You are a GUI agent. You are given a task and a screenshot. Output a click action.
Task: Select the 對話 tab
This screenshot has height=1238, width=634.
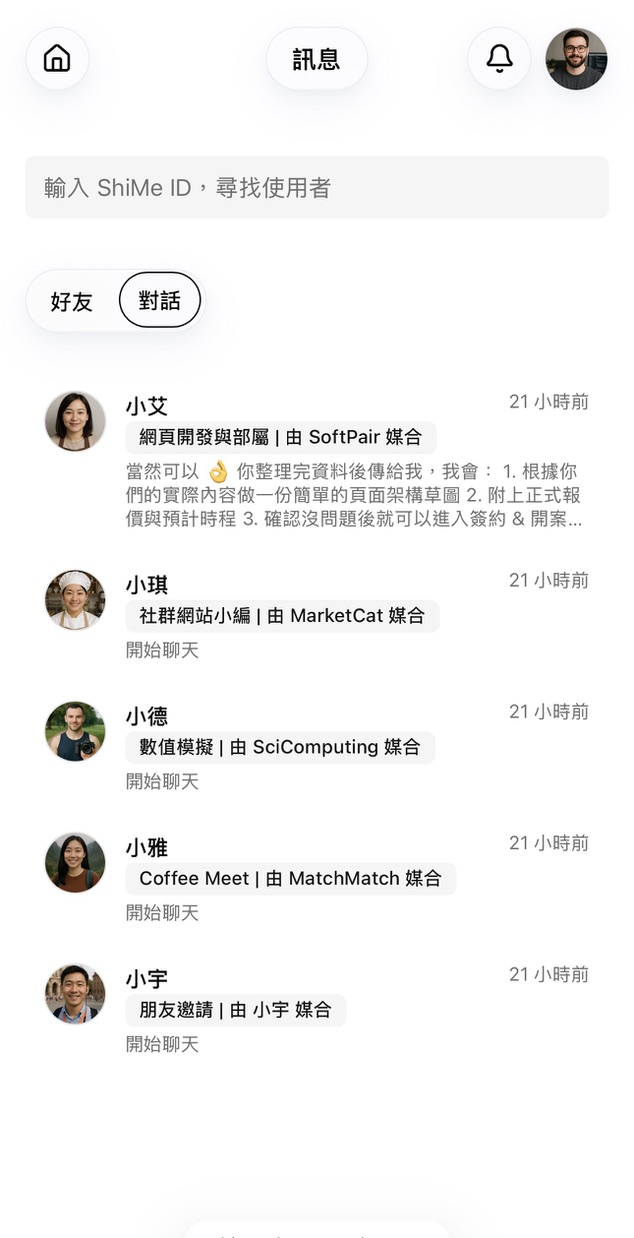click(160, 300)
